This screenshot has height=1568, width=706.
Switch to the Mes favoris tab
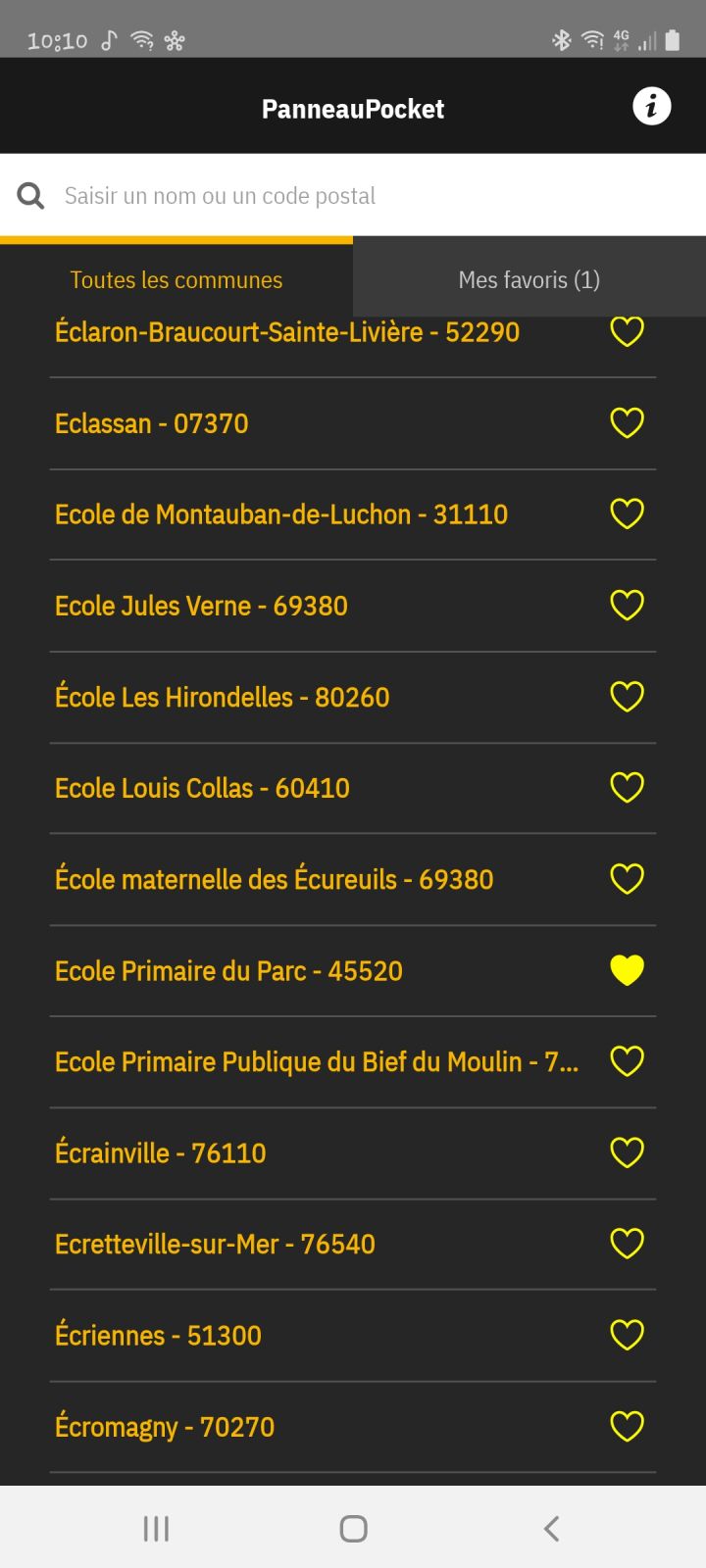click(x=529, y=280)
